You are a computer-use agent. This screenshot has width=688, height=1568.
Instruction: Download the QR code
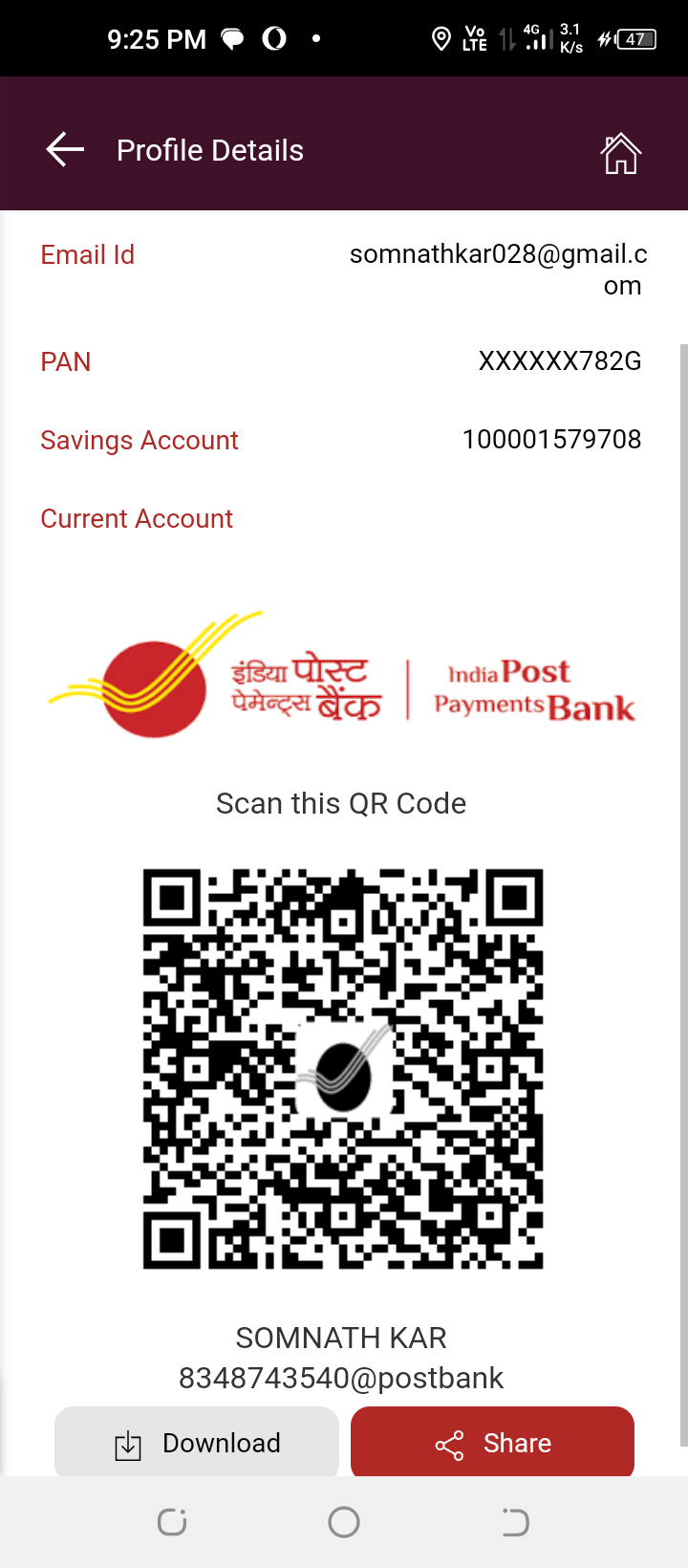[x=197, y=1443]
